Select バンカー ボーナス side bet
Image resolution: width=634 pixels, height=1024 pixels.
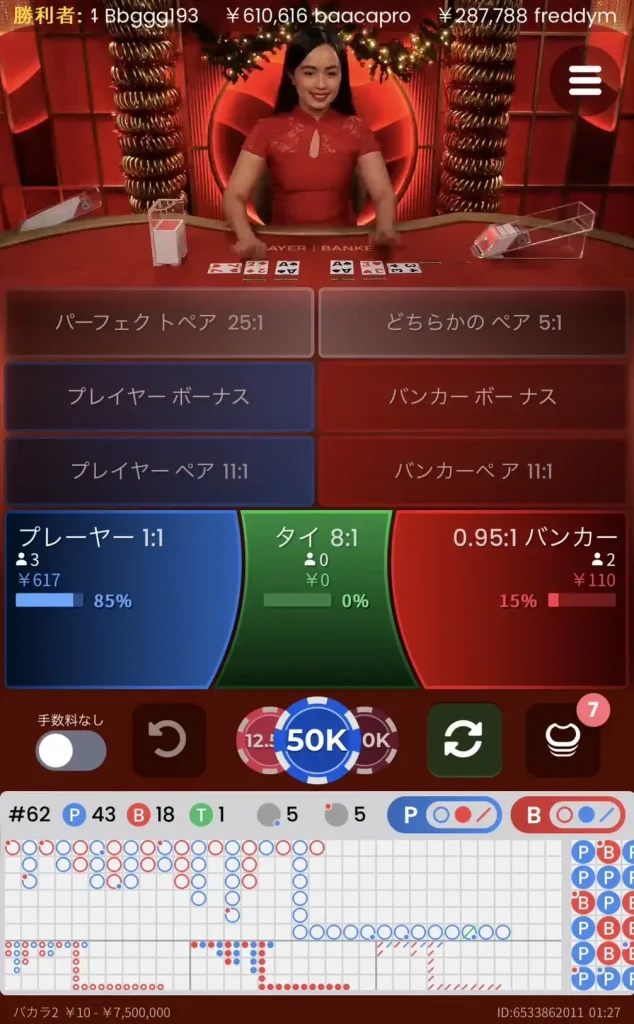point(474,396)
